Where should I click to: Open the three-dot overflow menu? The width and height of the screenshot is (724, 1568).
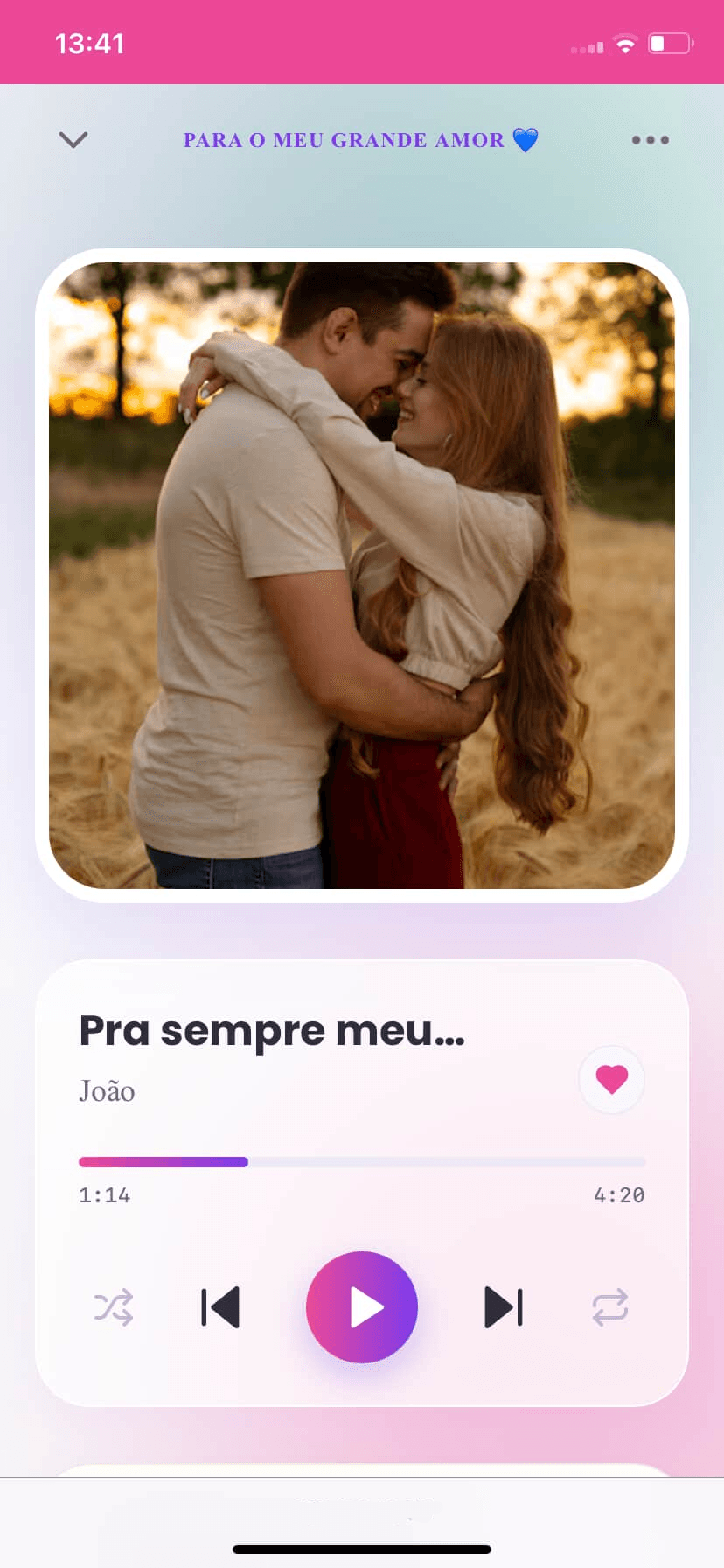point(651,140)
